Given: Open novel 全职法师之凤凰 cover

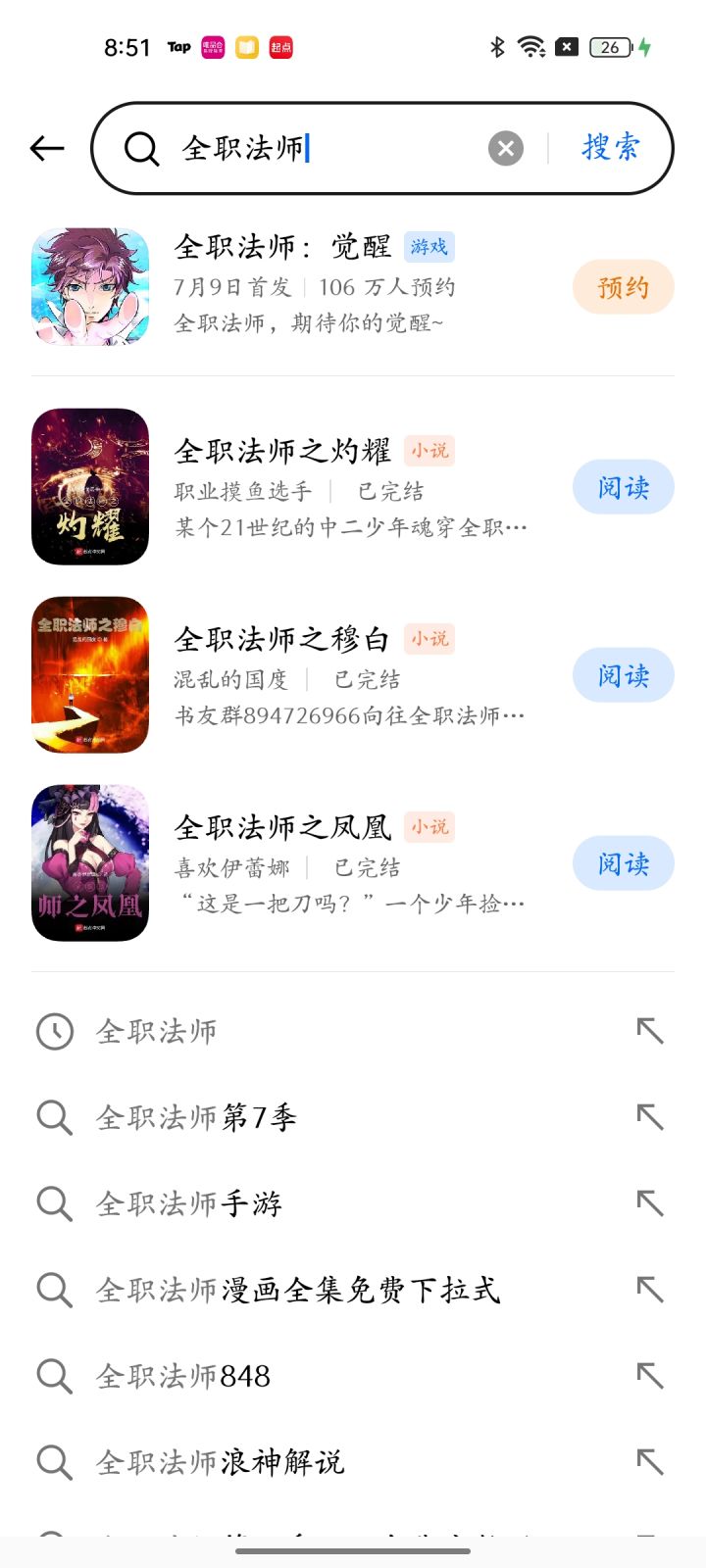Looking at the screenshot, I should click(x=90, y=863).
